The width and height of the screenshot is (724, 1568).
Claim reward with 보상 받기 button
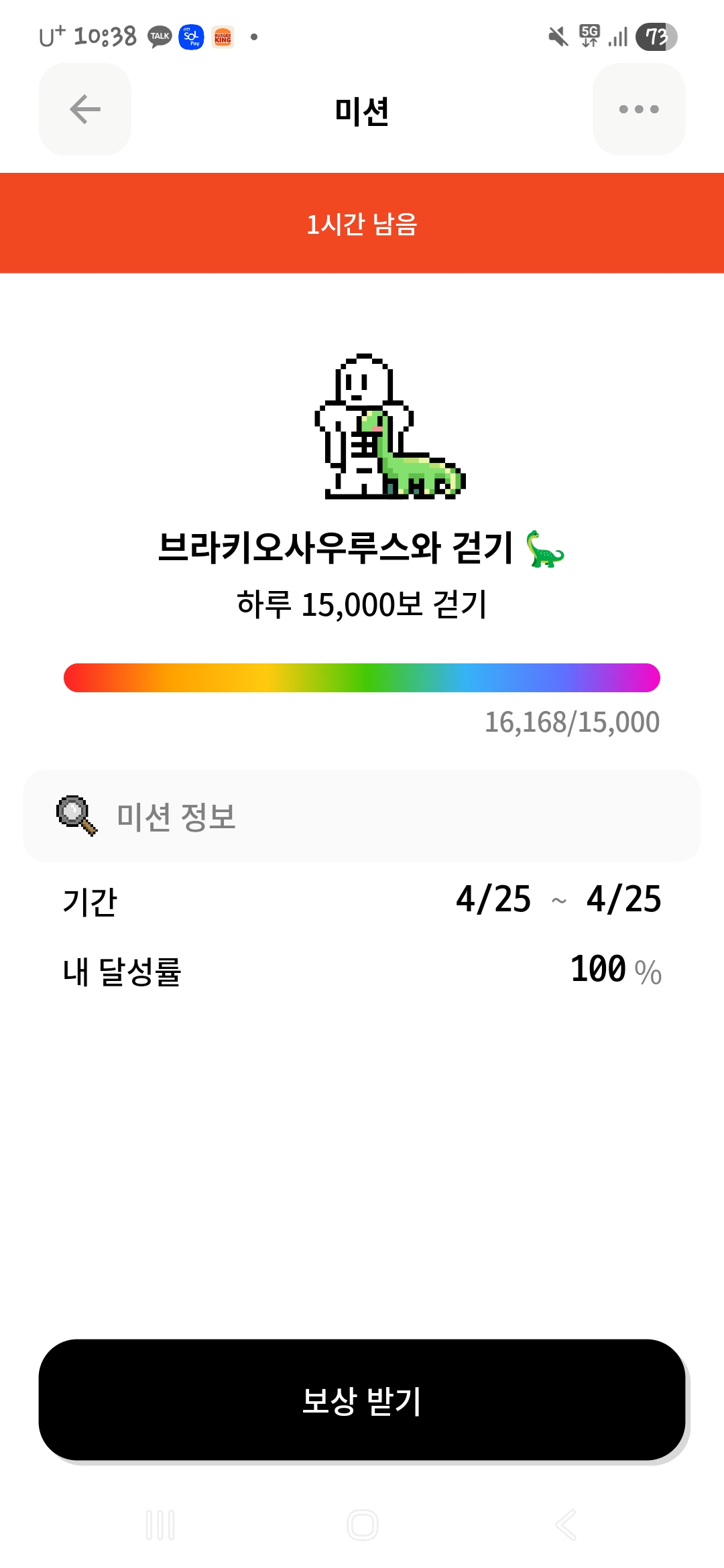tap(362, 1400)
